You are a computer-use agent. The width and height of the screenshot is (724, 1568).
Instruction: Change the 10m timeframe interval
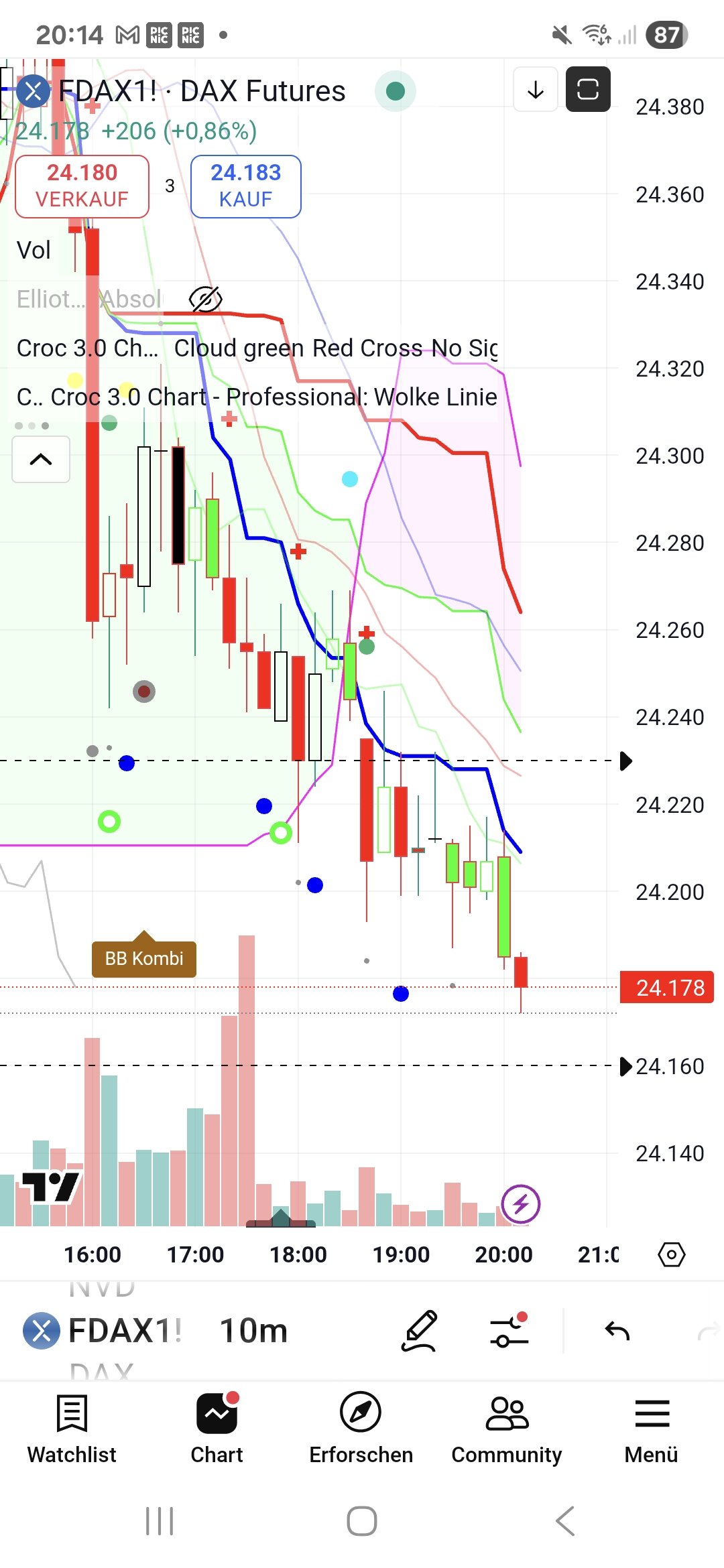(x=253, y=1331)
